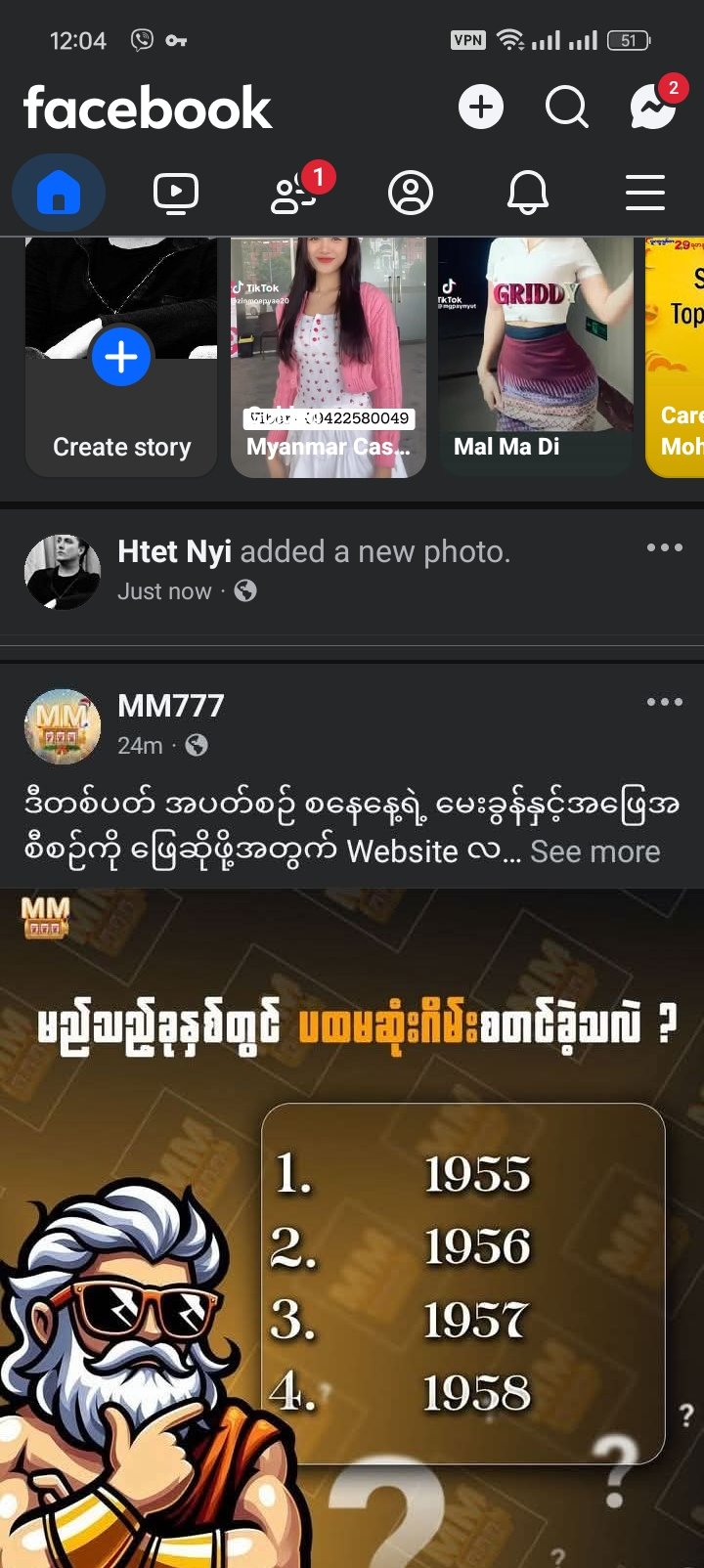Open the notifications bell tab
The width and height of the screenshot is (704, 1568).
click(528, 193)
